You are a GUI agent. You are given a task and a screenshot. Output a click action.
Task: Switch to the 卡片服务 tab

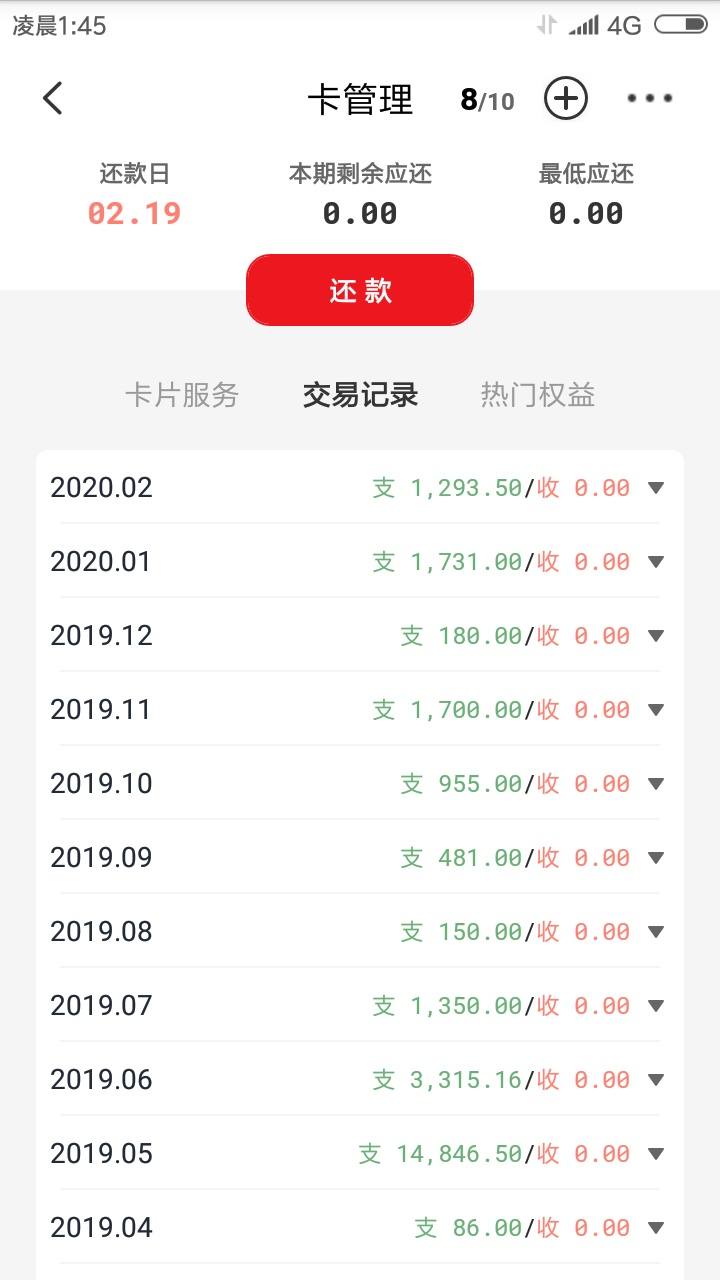tap(182, 395)
